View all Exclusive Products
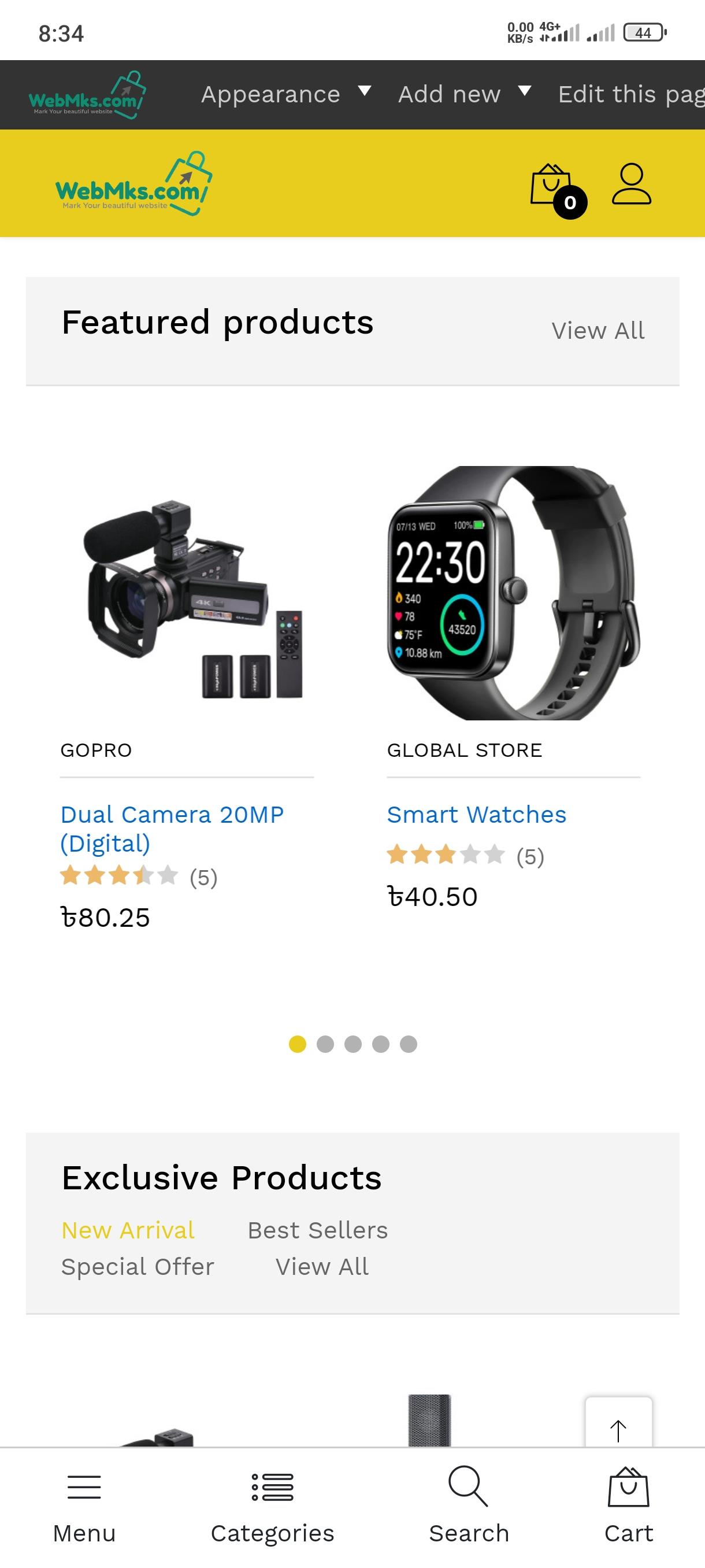The image size is (705, 1568). (322, 1267)
